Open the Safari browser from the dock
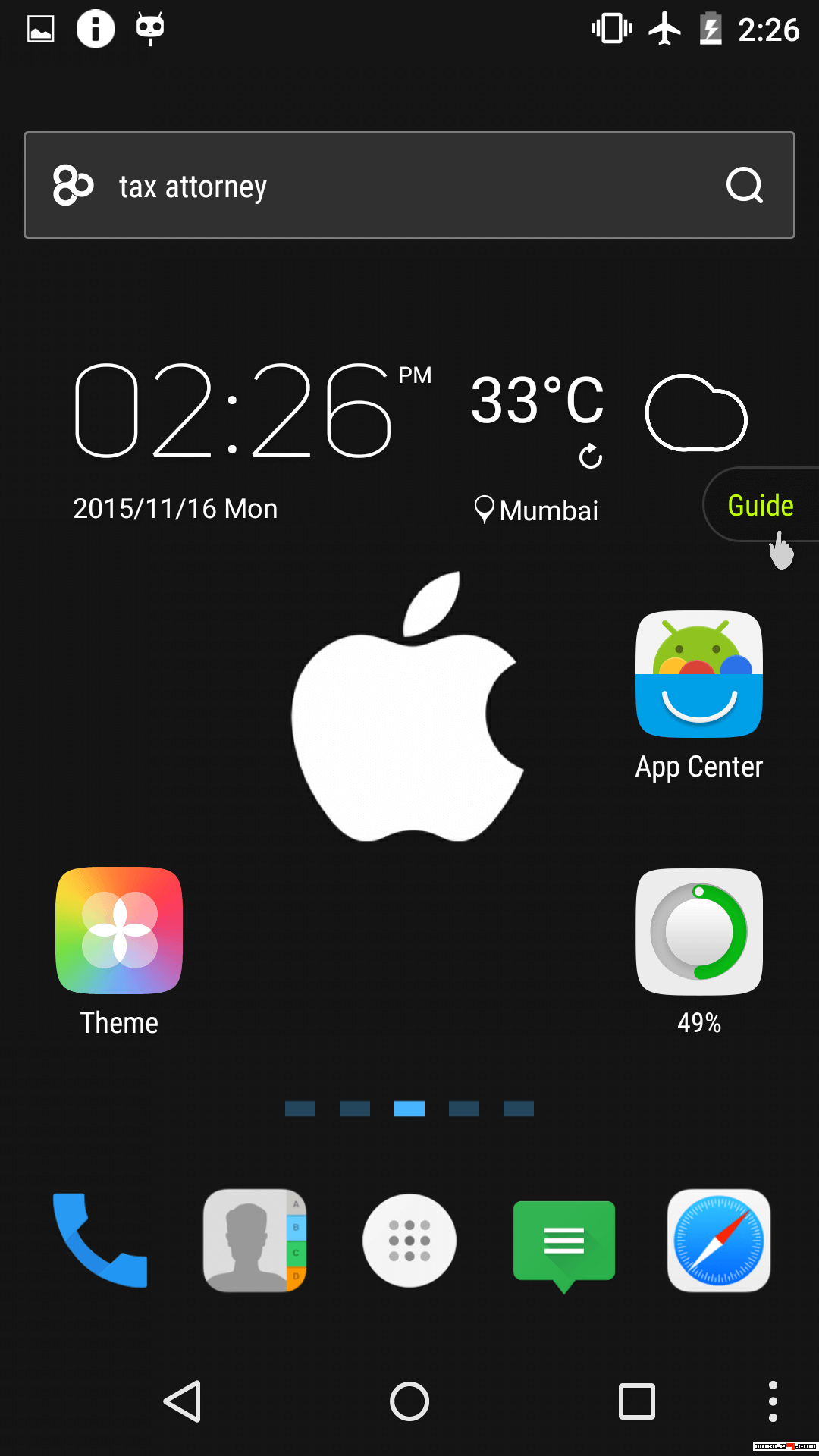Screen dimensions: 819x1456 [718, 1241]
